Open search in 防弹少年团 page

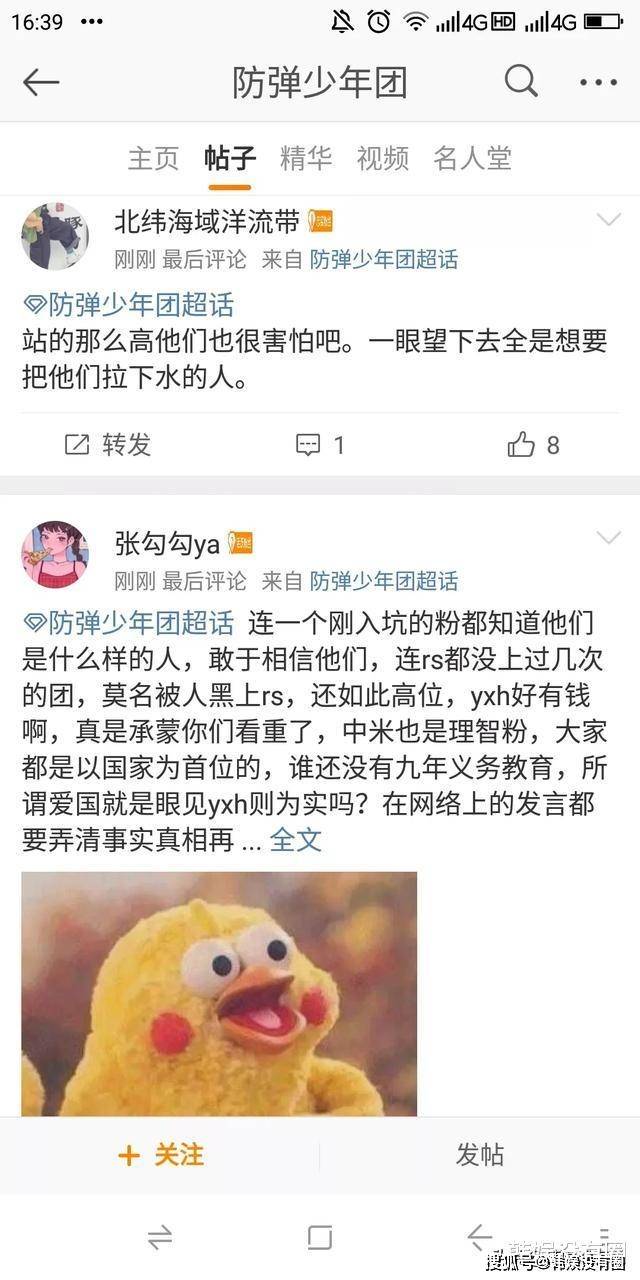tap(520, 82)
